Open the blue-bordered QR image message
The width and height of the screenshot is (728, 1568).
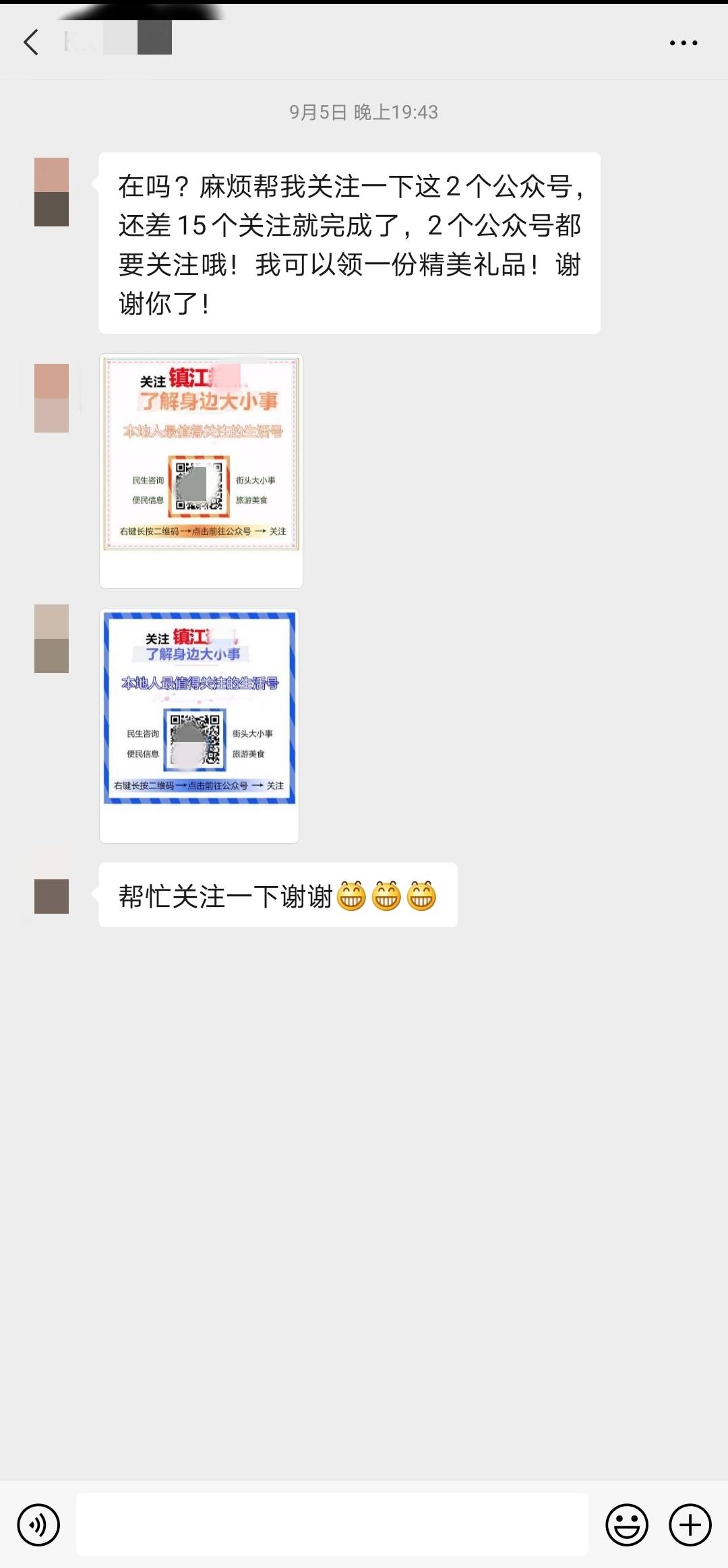[x=200, y=724]
